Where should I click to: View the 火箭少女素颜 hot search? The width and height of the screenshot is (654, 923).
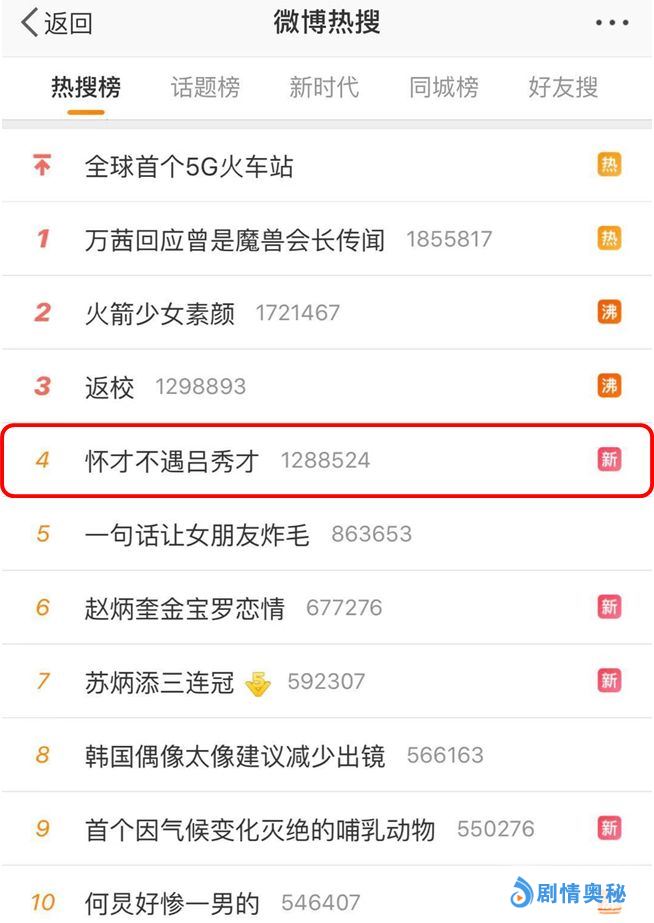160,313
